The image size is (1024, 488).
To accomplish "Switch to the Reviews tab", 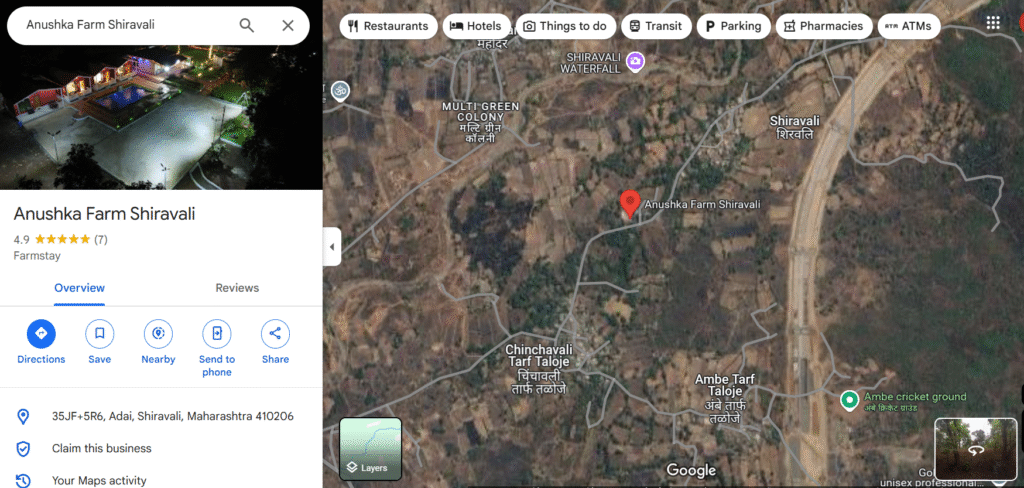I will [237, 288].
